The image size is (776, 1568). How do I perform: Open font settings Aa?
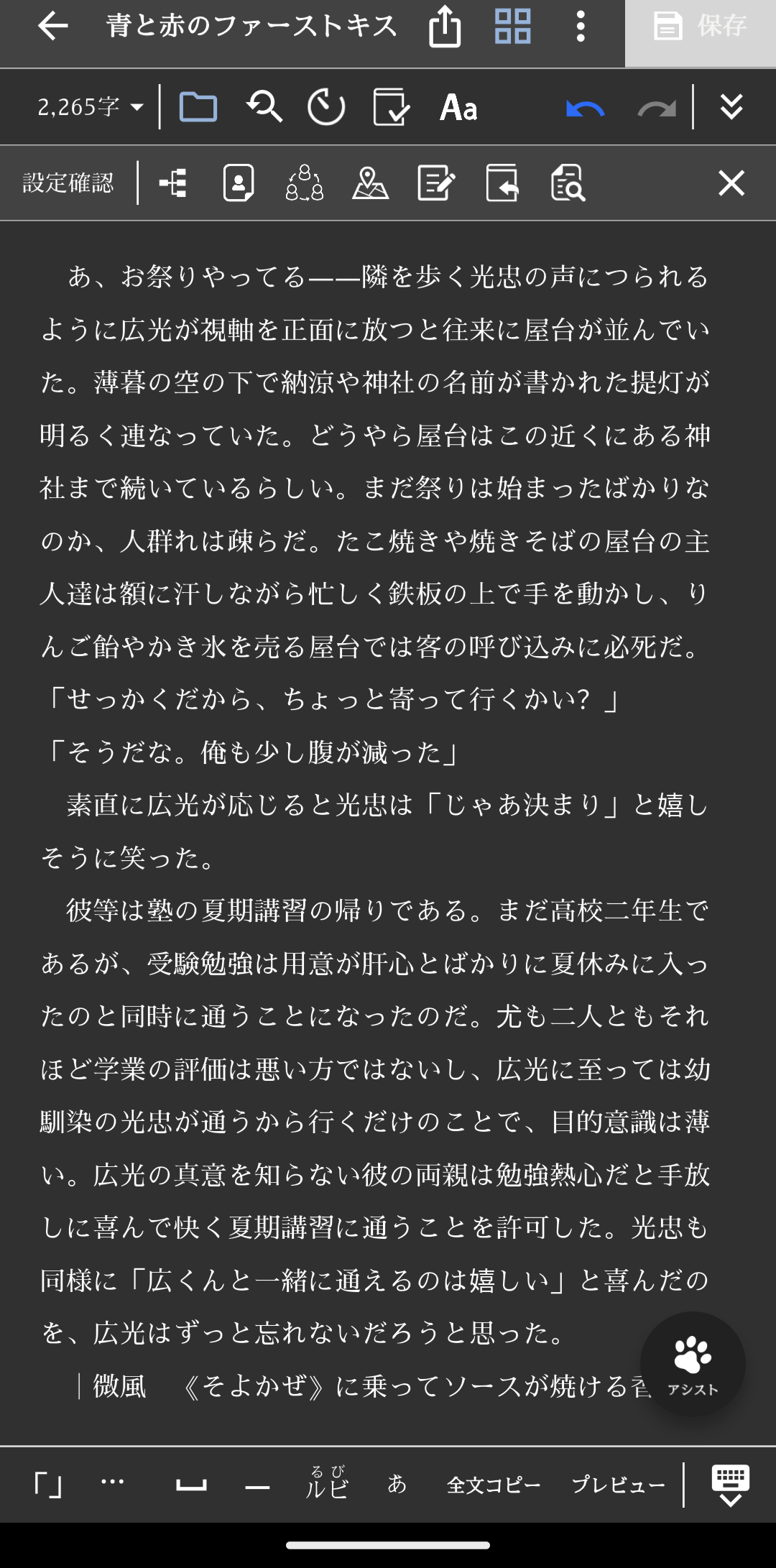pyautogui.click(x=458, y=107)
